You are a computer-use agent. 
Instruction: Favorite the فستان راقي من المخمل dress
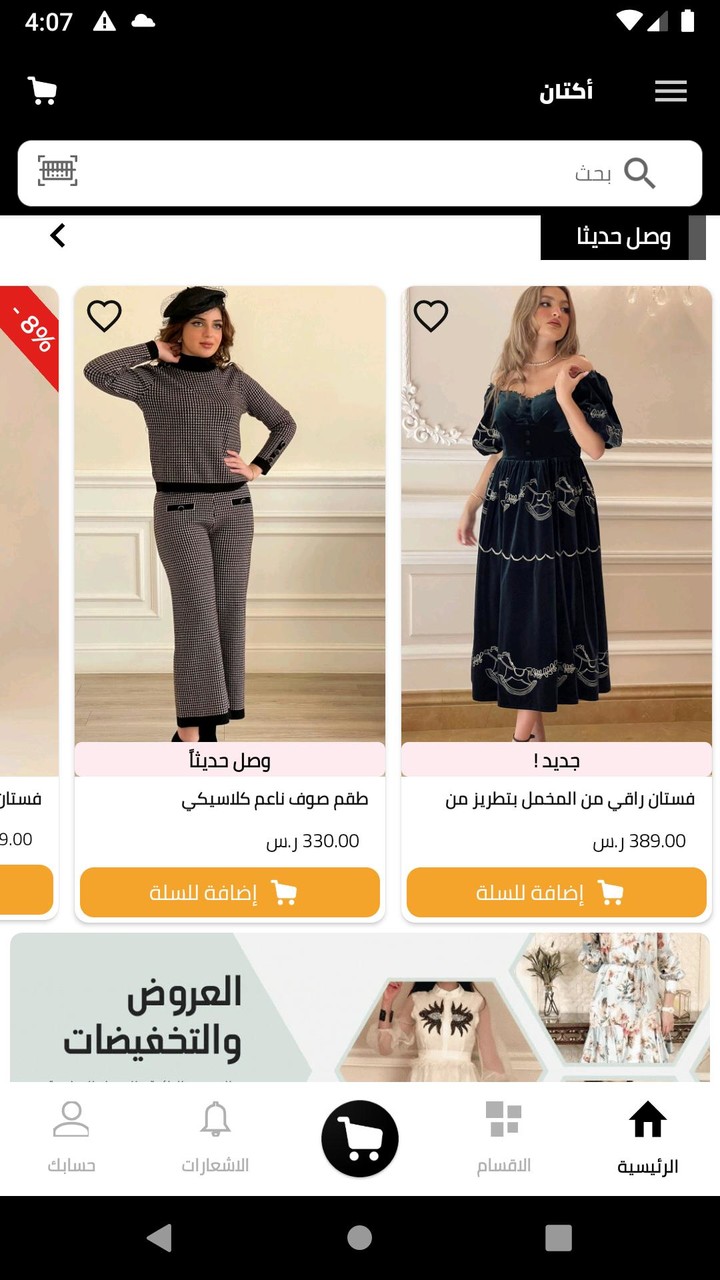[431, 316]
